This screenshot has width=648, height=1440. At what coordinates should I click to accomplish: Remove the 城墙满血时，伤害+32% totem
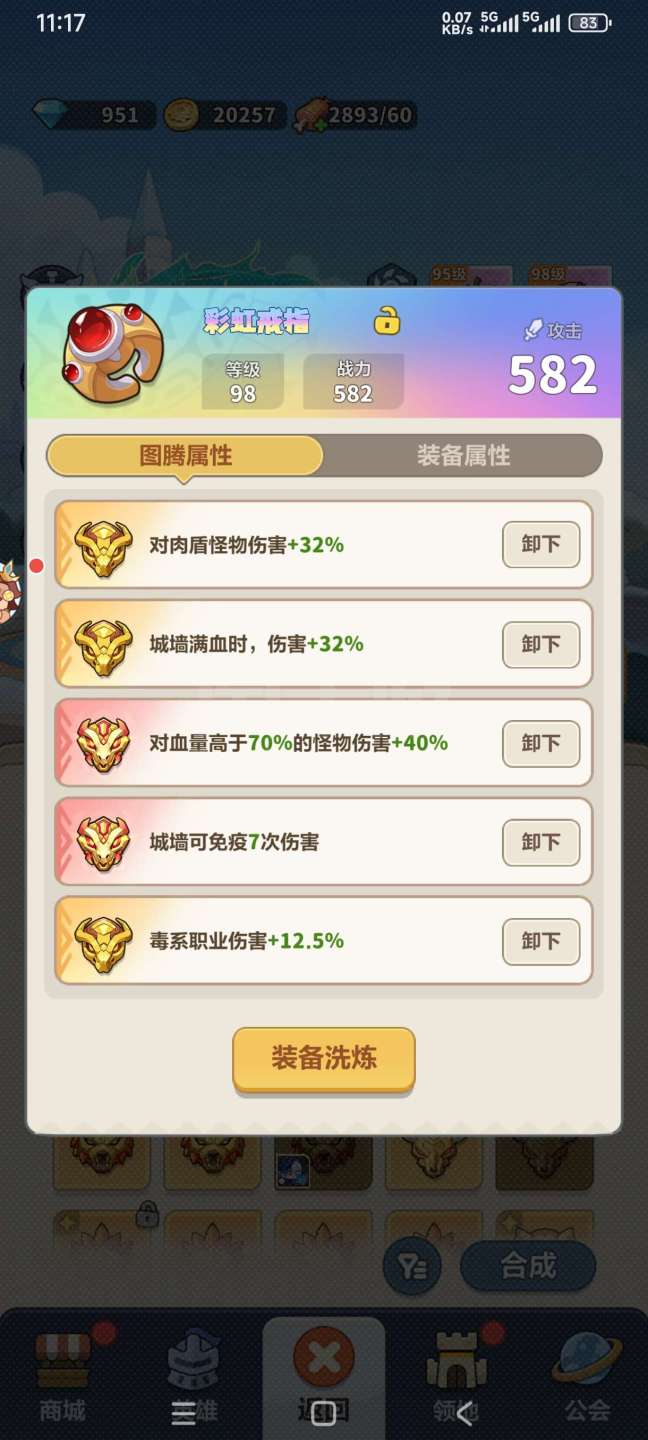(541, 644)
